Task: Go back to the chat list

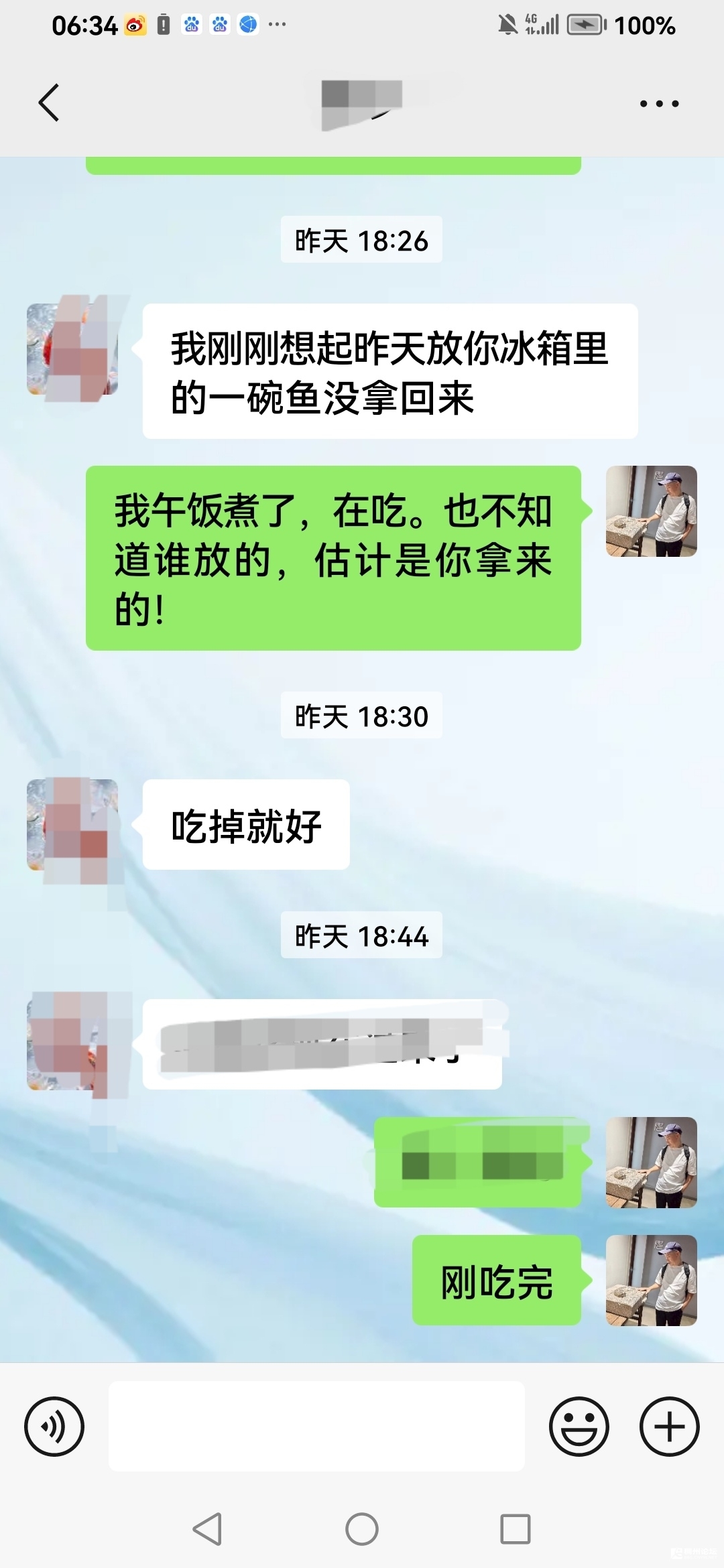Action: [49, 103]
